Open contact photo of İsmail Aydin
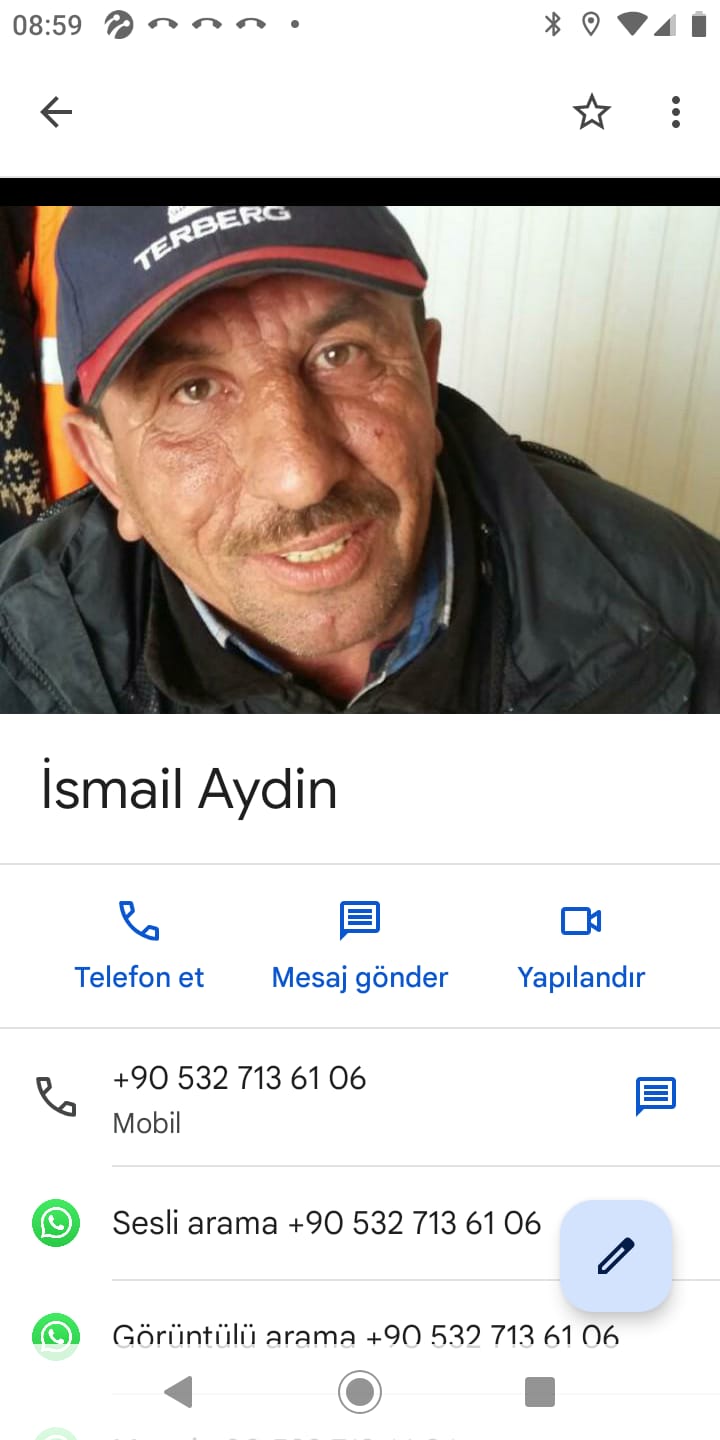The image size is (720, 1440). pos(360,460)
